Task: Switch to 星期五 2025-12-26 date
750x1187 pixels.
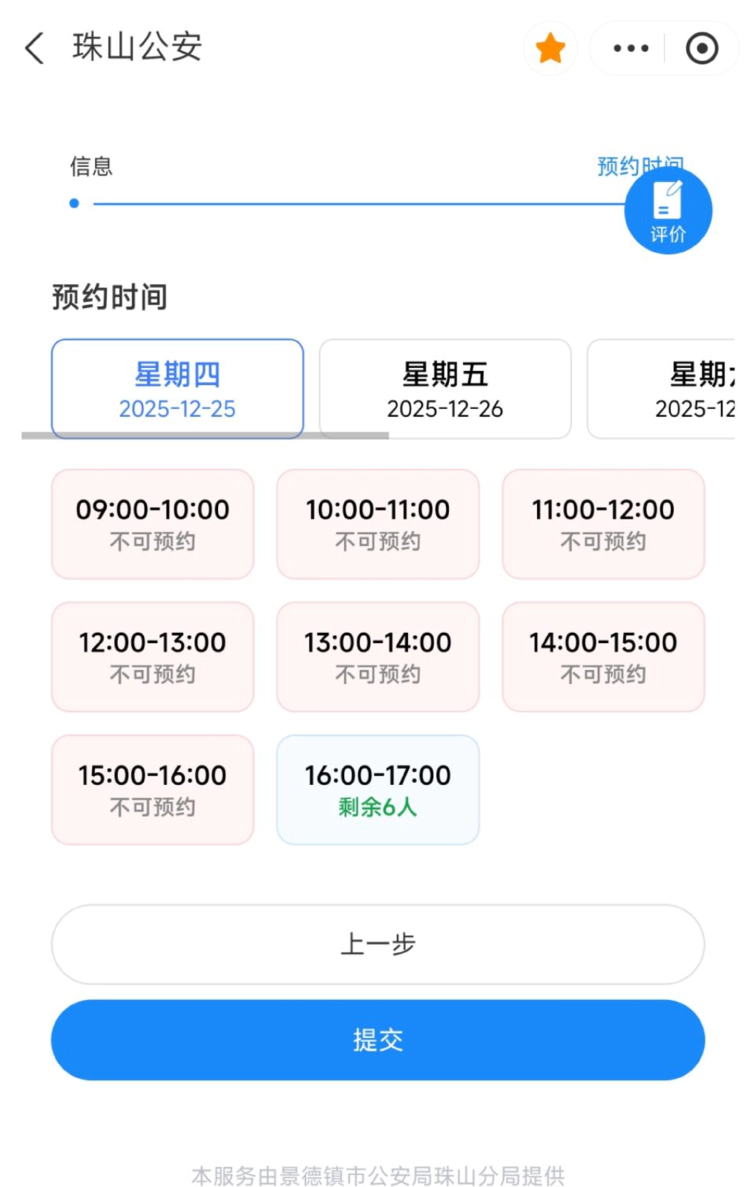Action: [x=445, y=389]
